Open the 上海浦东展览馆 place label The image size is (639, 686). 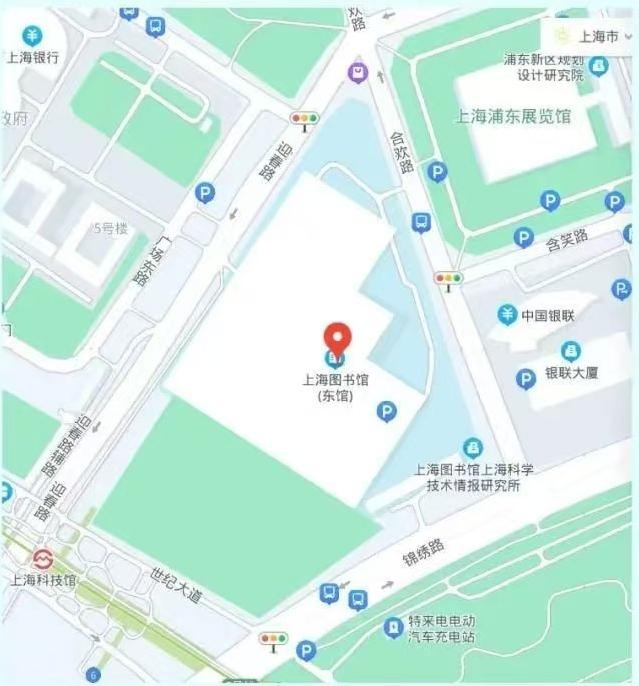click(x=513, y=116)
